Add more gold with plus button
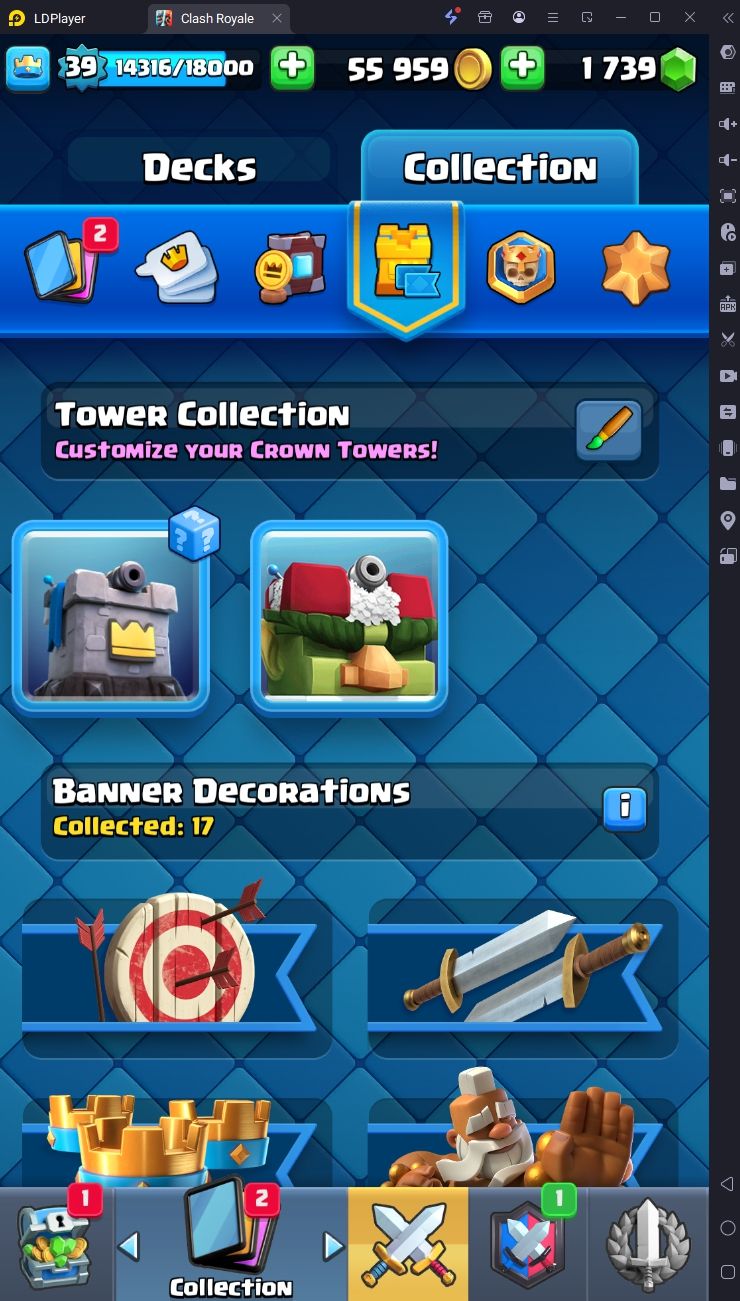 (x=522, y=68)
